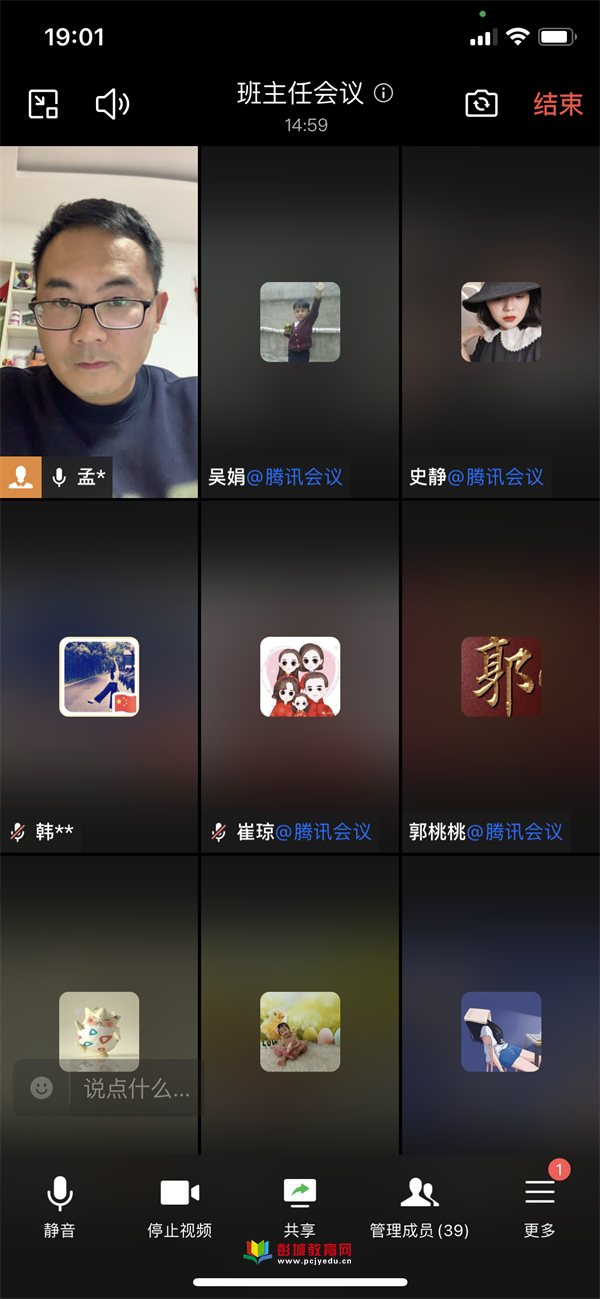Select the 韩** participant tile

99,677
